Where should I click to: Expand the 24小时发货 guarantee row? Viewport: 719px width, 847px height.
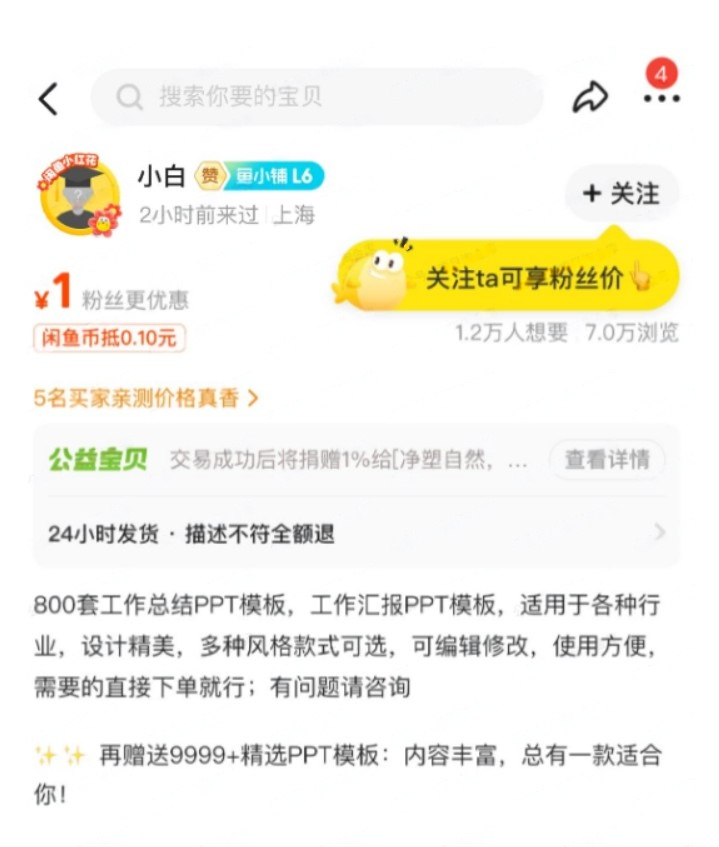(357, 534)
